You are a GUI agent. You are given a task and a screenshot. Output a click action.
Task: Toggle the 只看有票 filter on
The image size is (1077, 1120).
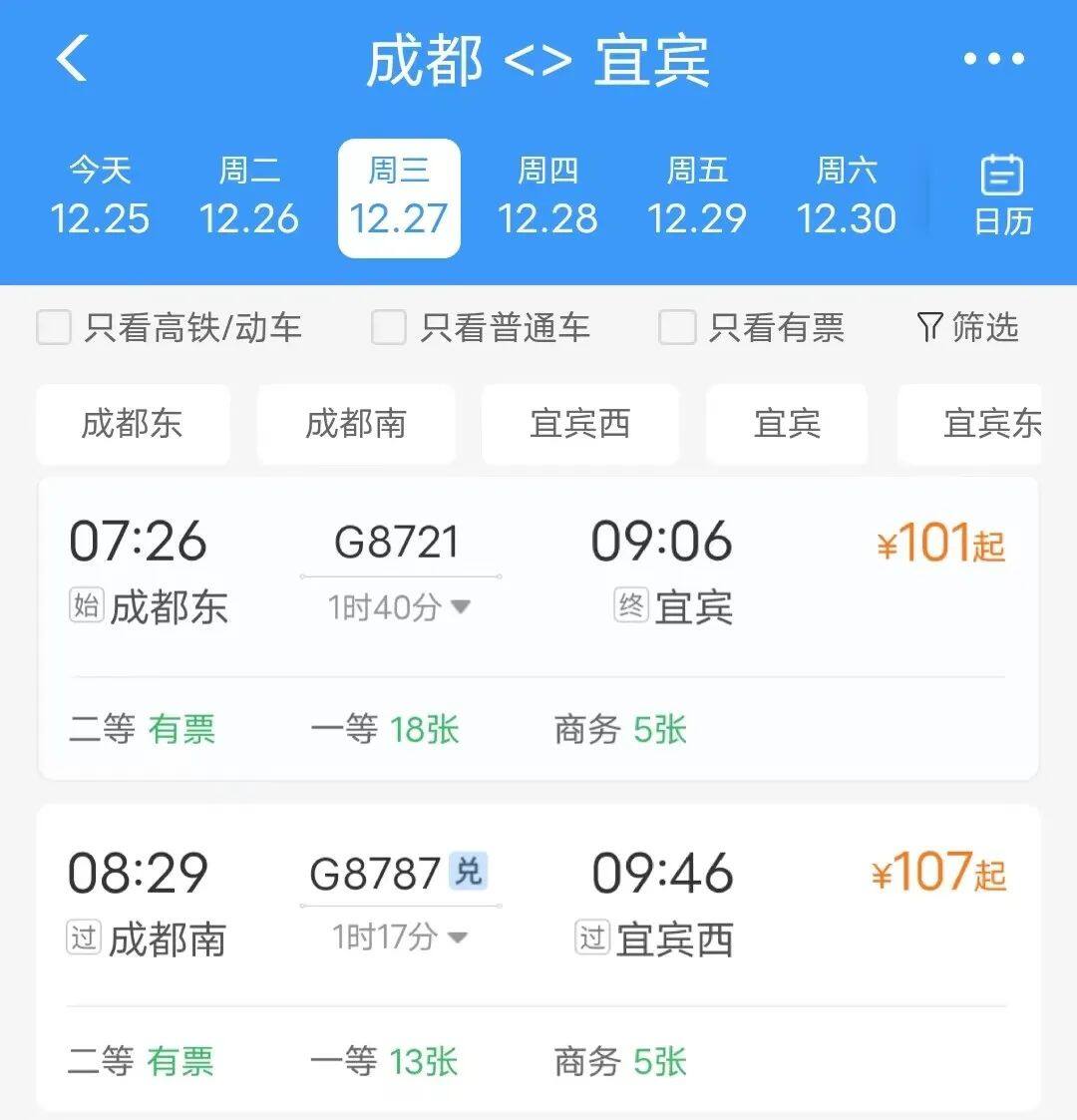pos(678,328)
